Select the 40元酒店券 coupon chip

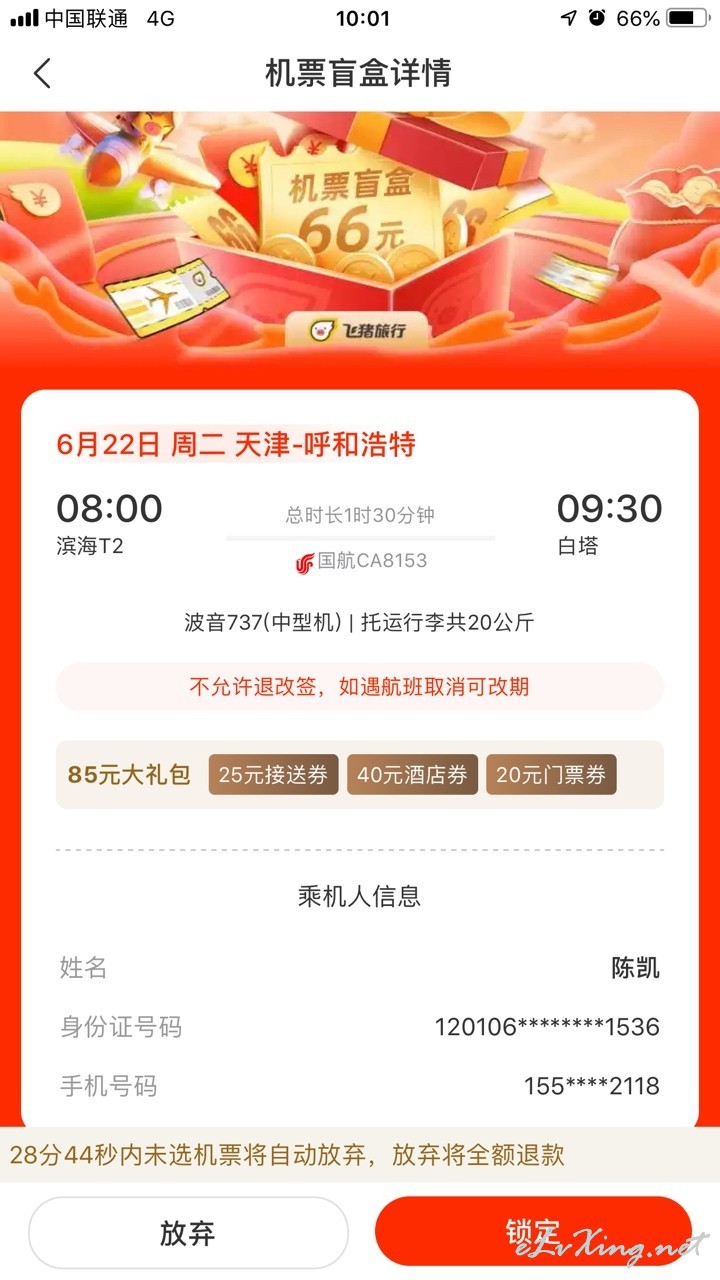pos(412,775)
